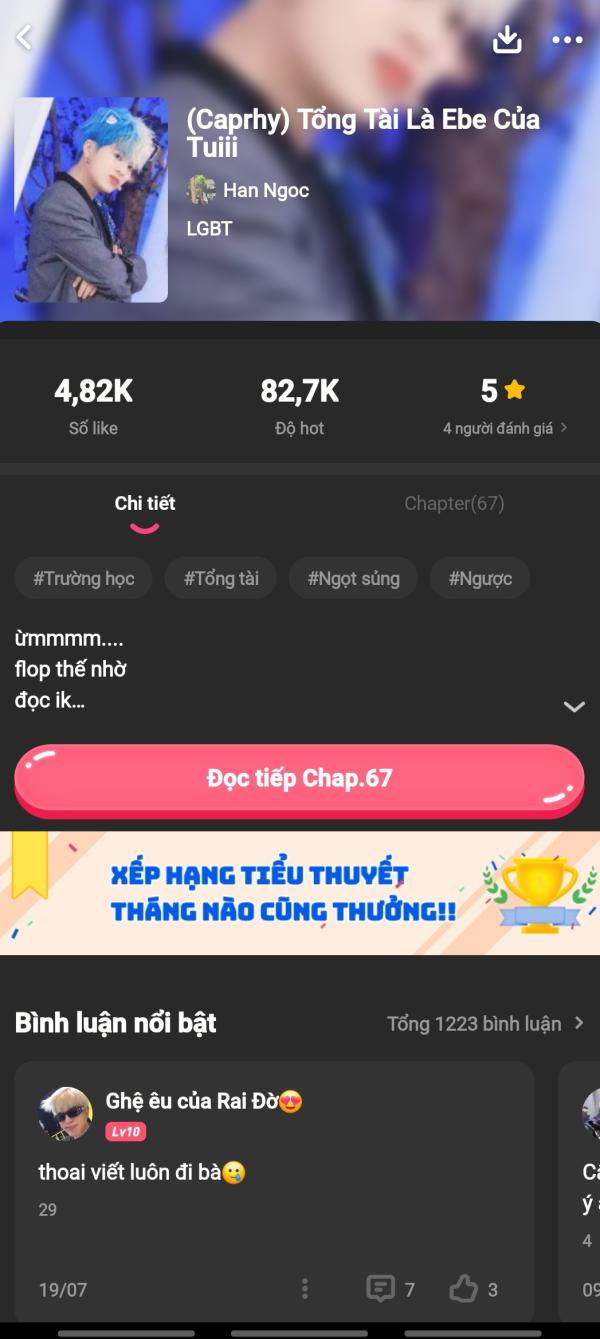The width and height of the screenshot is (600, 1339).
Task: Go back using the top-left arrow
Action: click(24, 38)
